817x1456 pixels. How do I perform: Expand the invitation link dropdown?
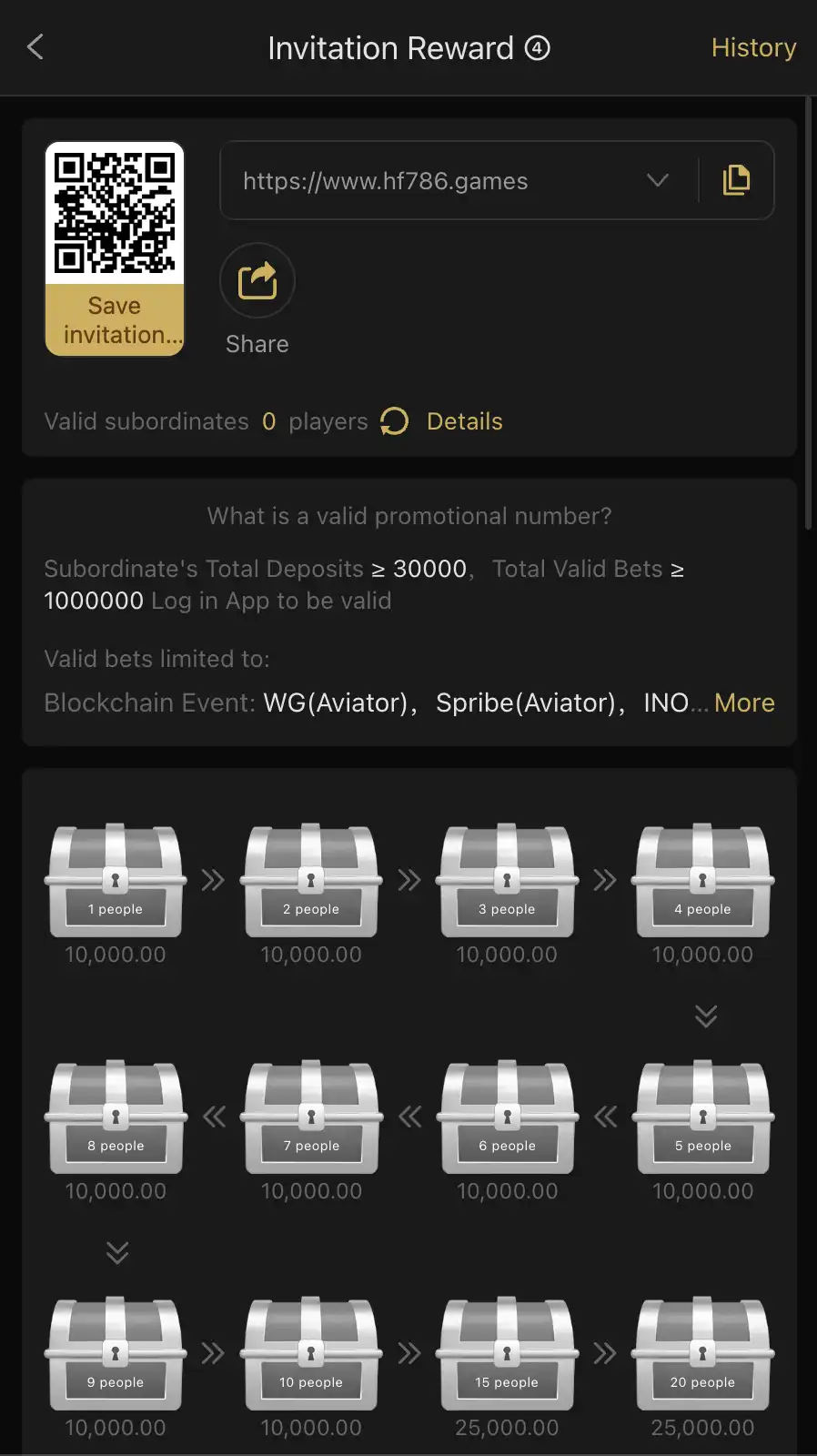point(658,180)
